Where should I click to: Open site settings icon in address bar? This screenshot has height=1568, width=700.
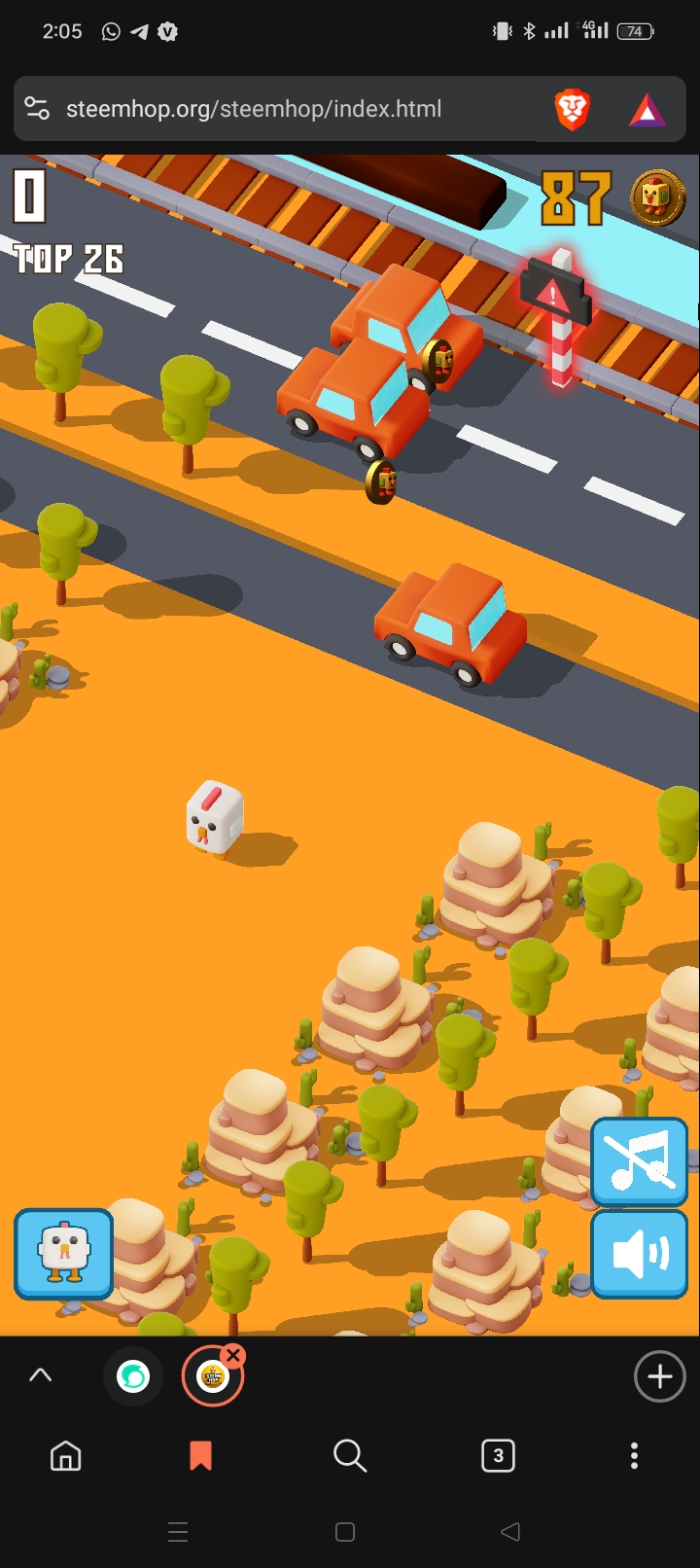(x=37, y=109)
